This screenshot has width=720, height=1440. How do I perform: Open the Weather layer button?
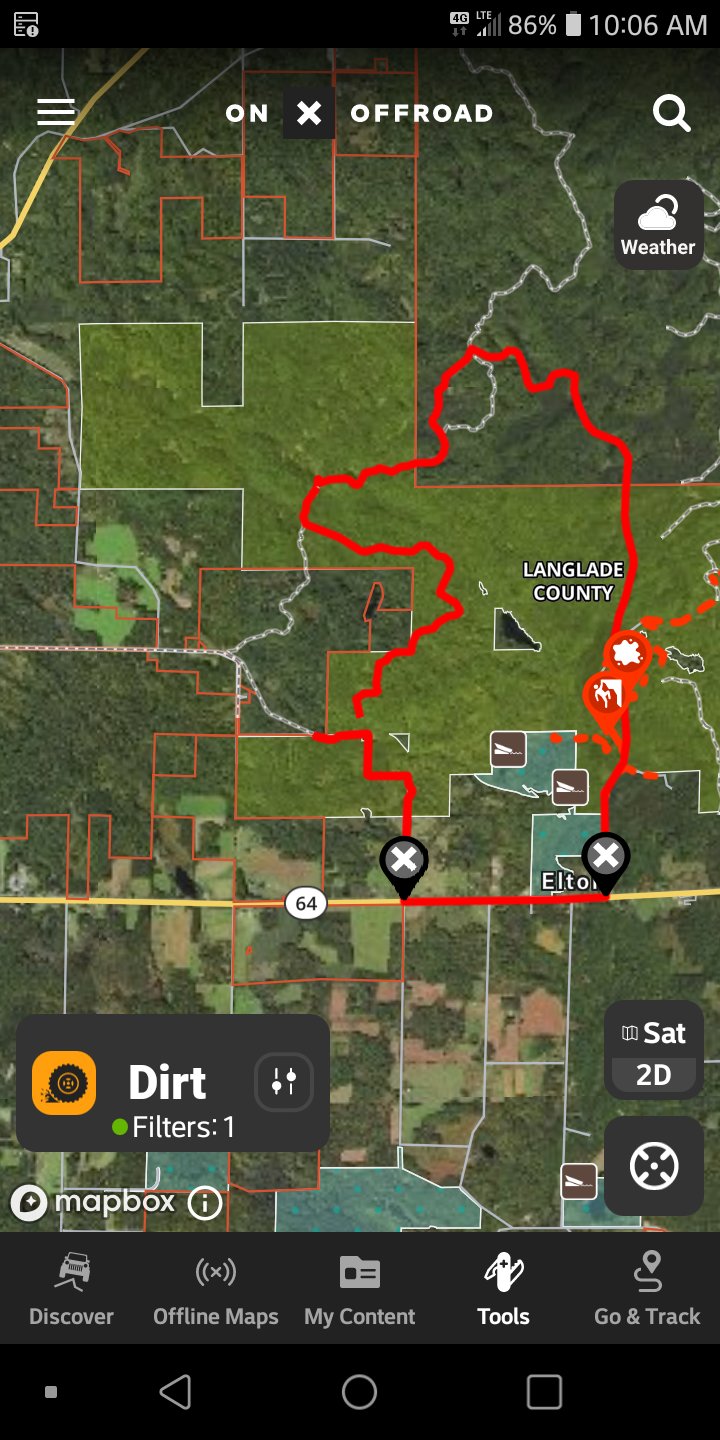coord(658,225)
